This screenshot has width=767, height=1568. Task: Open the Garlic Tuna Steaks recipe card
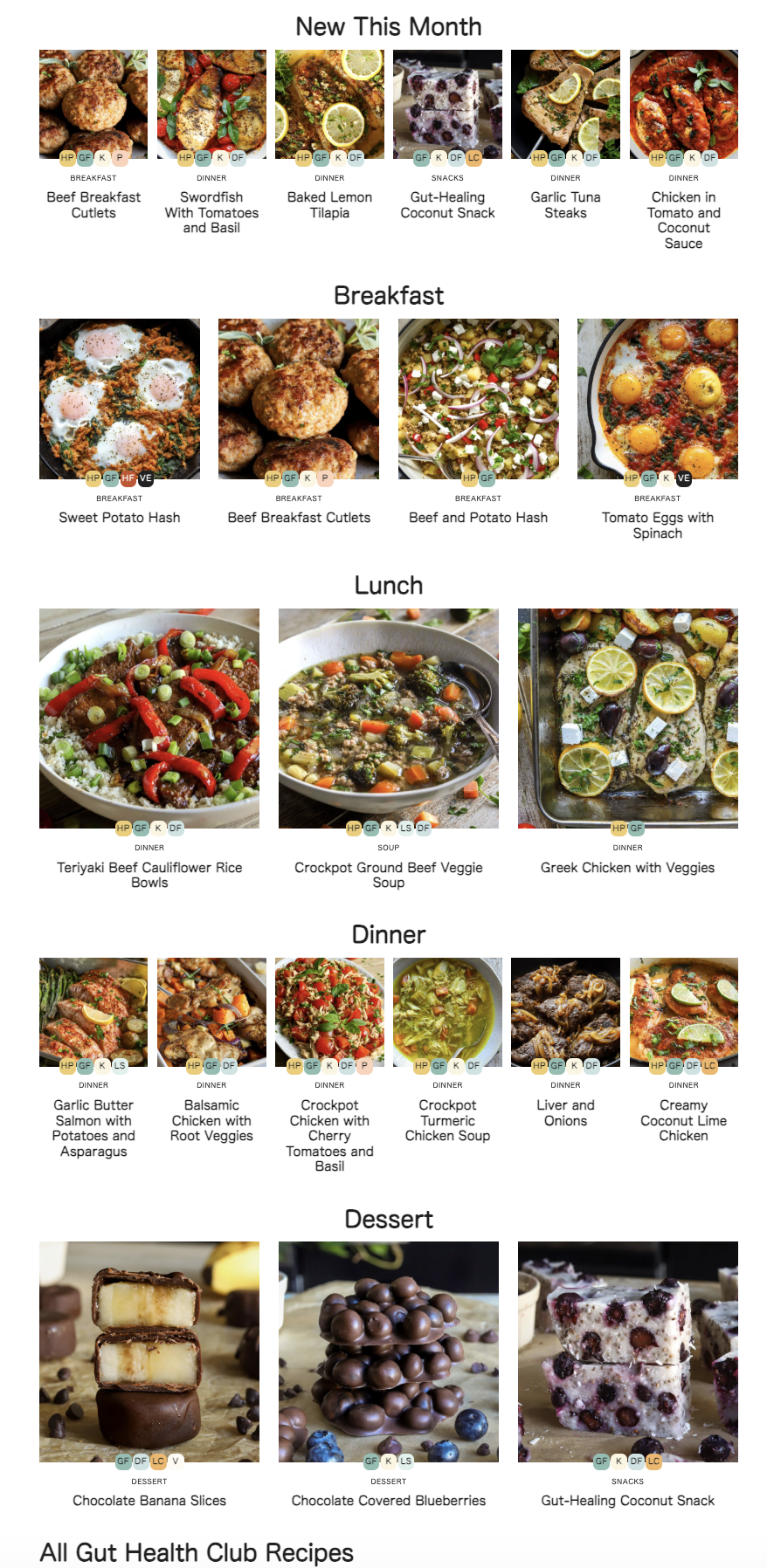(x=565, y=205)
